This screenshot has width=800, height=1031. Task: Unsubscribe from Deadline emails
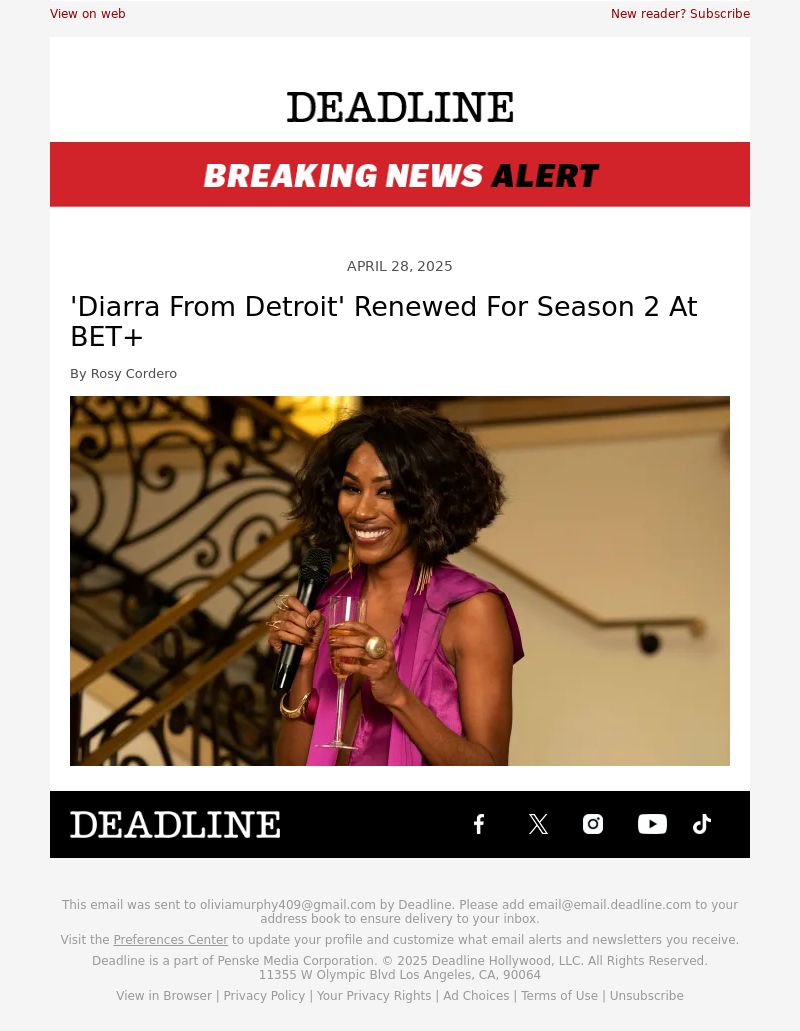click(x=646, y=996)
